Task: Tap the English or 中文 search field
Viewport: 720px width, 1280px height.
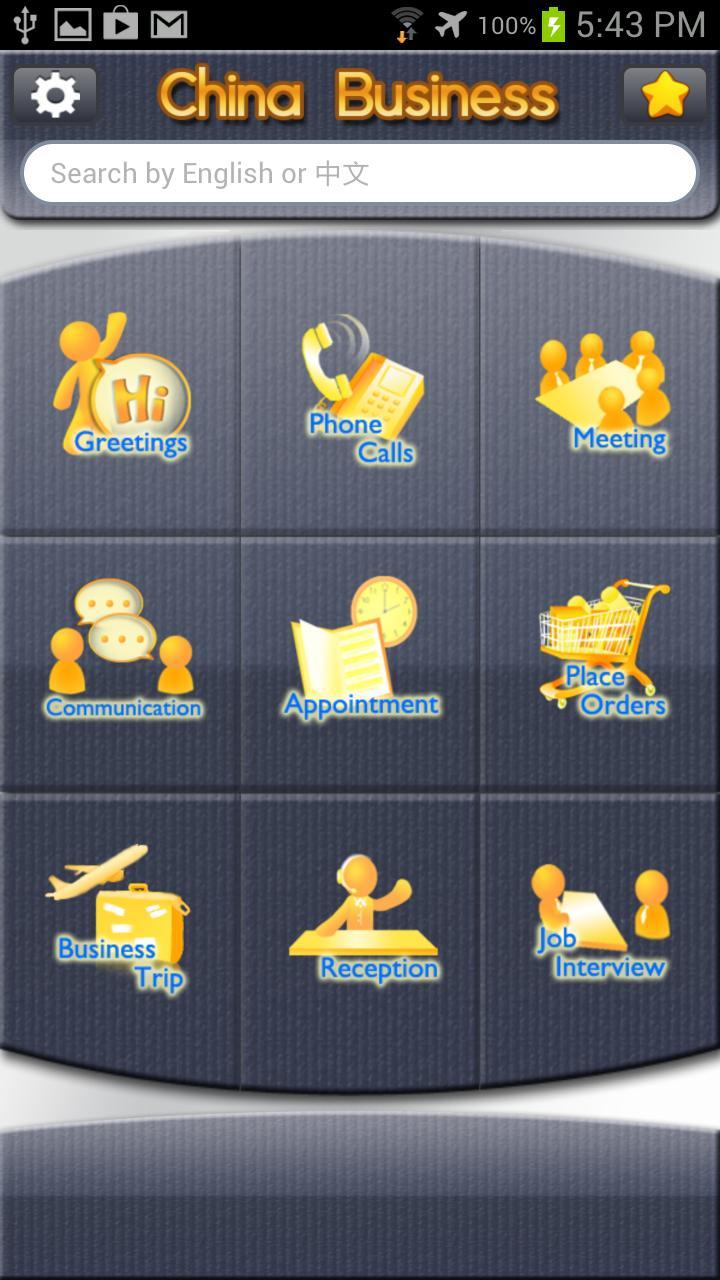Action: coord(360,173)
